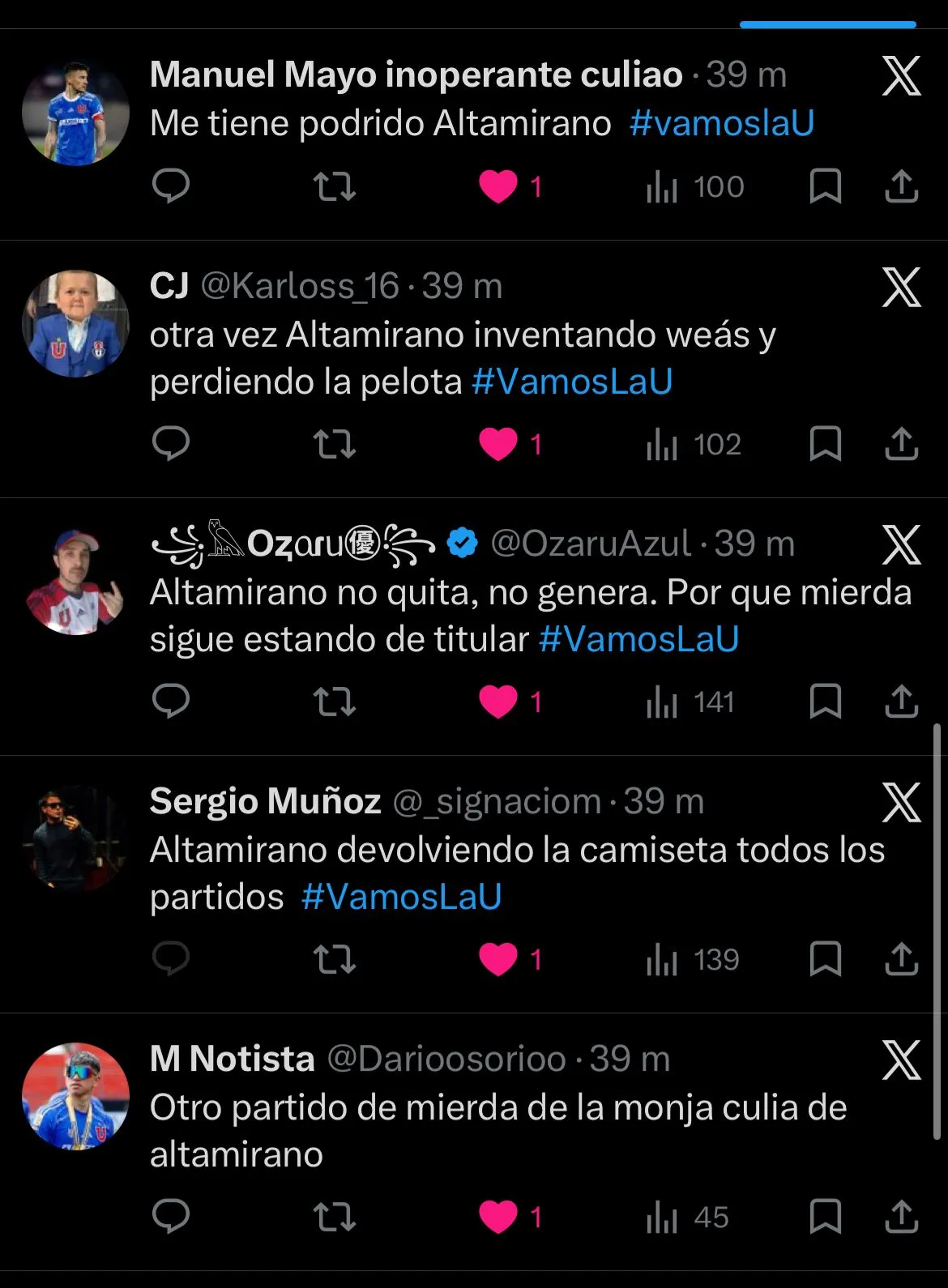Bookmark CJ's tweet
This screenshot has width=948, height=1288.
825,445
